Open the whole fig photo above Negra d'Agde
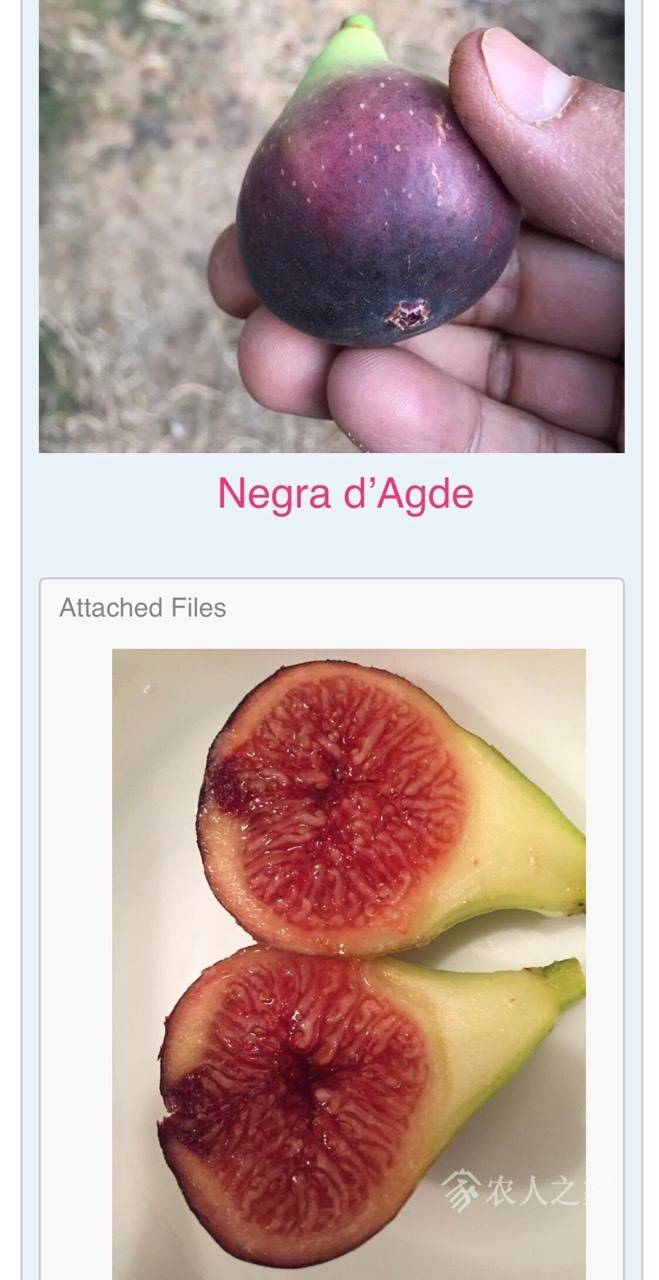The height and width of the screenshot is (1280, 659). (x=331, y=226)
